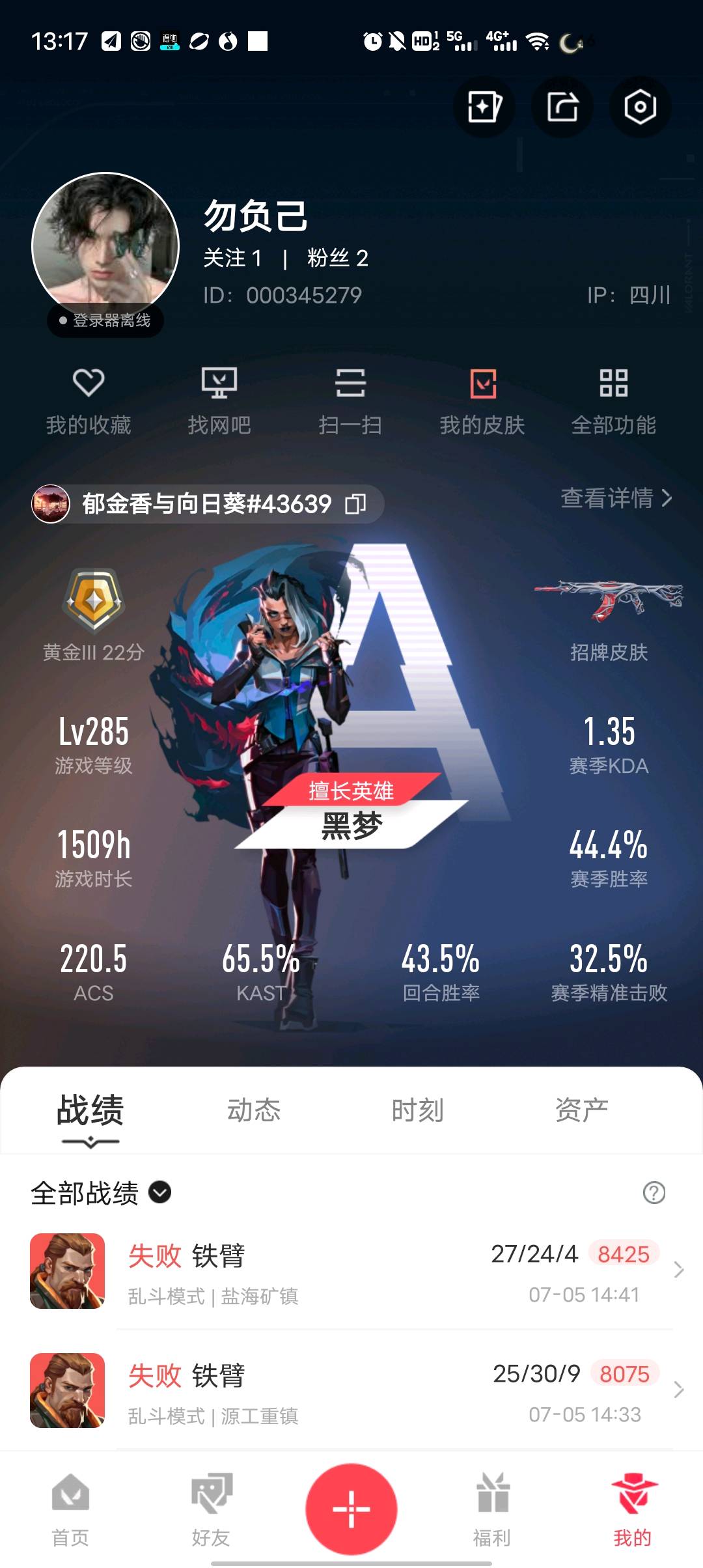View details via 查看详情
This screenshot has height=1568, width=703.
click(616, 498)
